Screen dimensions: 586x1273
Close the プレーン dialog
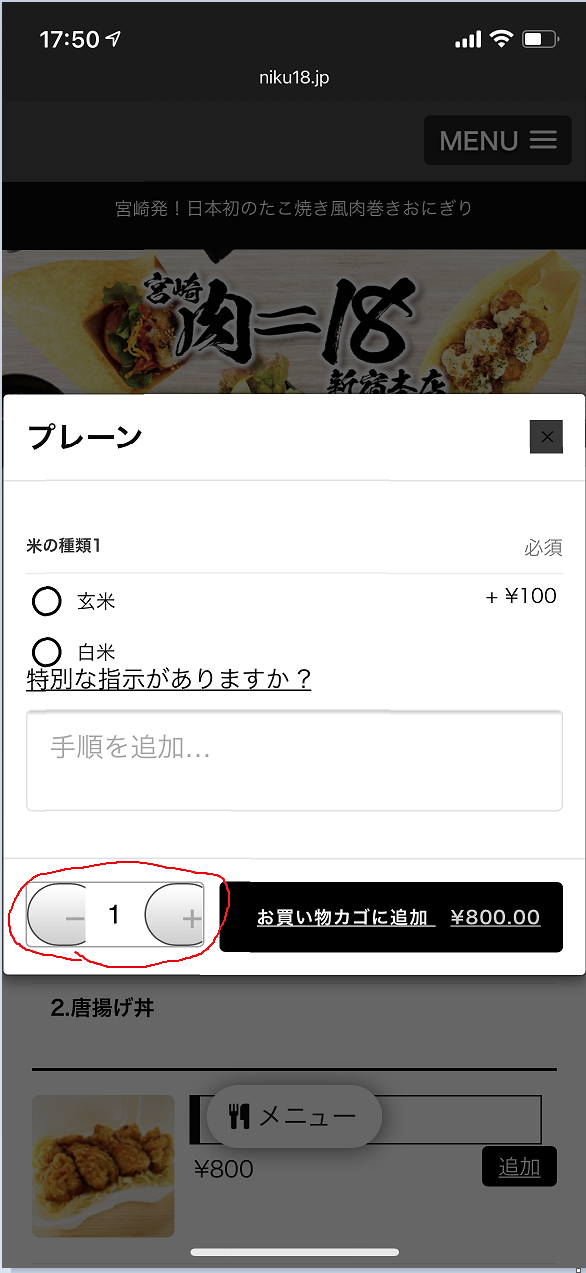(546, 437)
